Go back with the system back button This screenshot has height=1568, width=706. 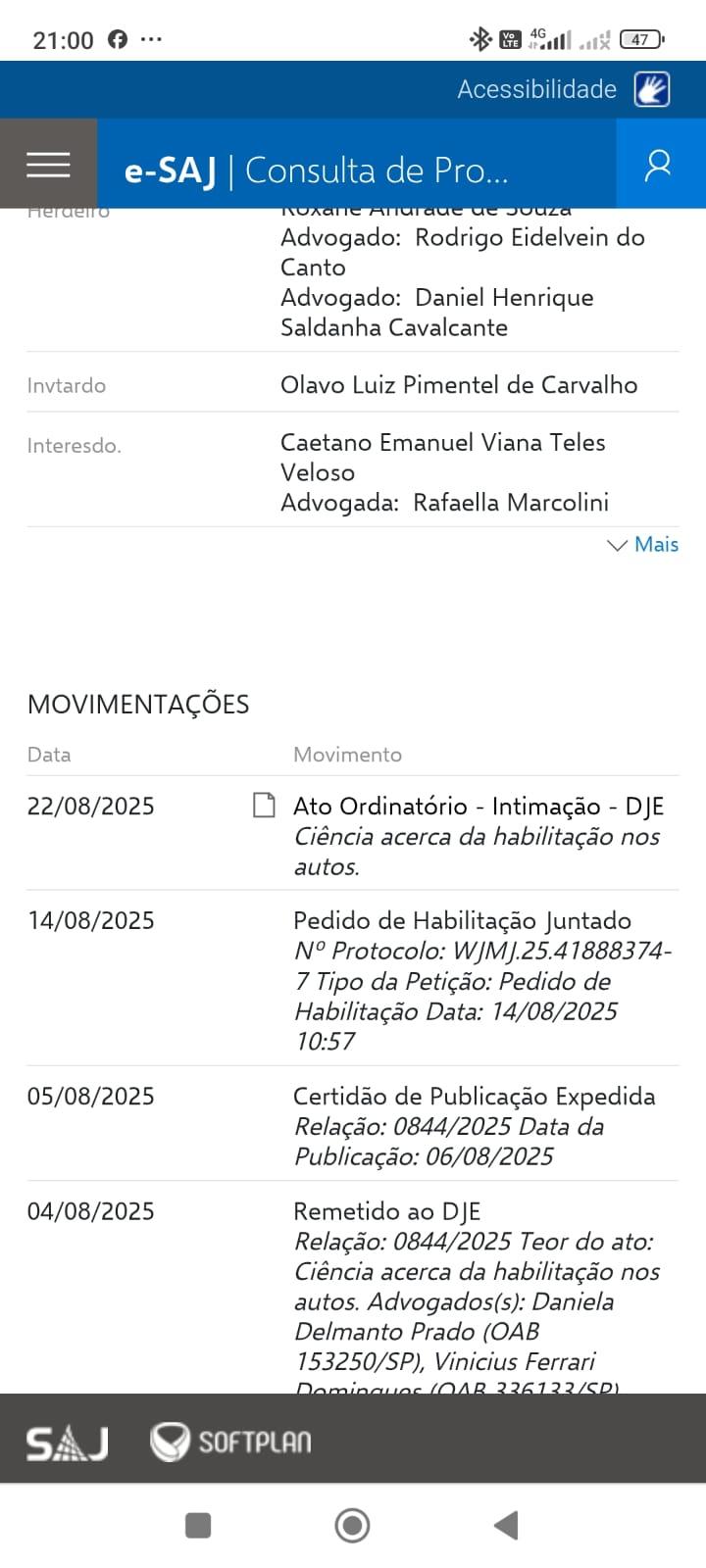tap(506, 1525)
